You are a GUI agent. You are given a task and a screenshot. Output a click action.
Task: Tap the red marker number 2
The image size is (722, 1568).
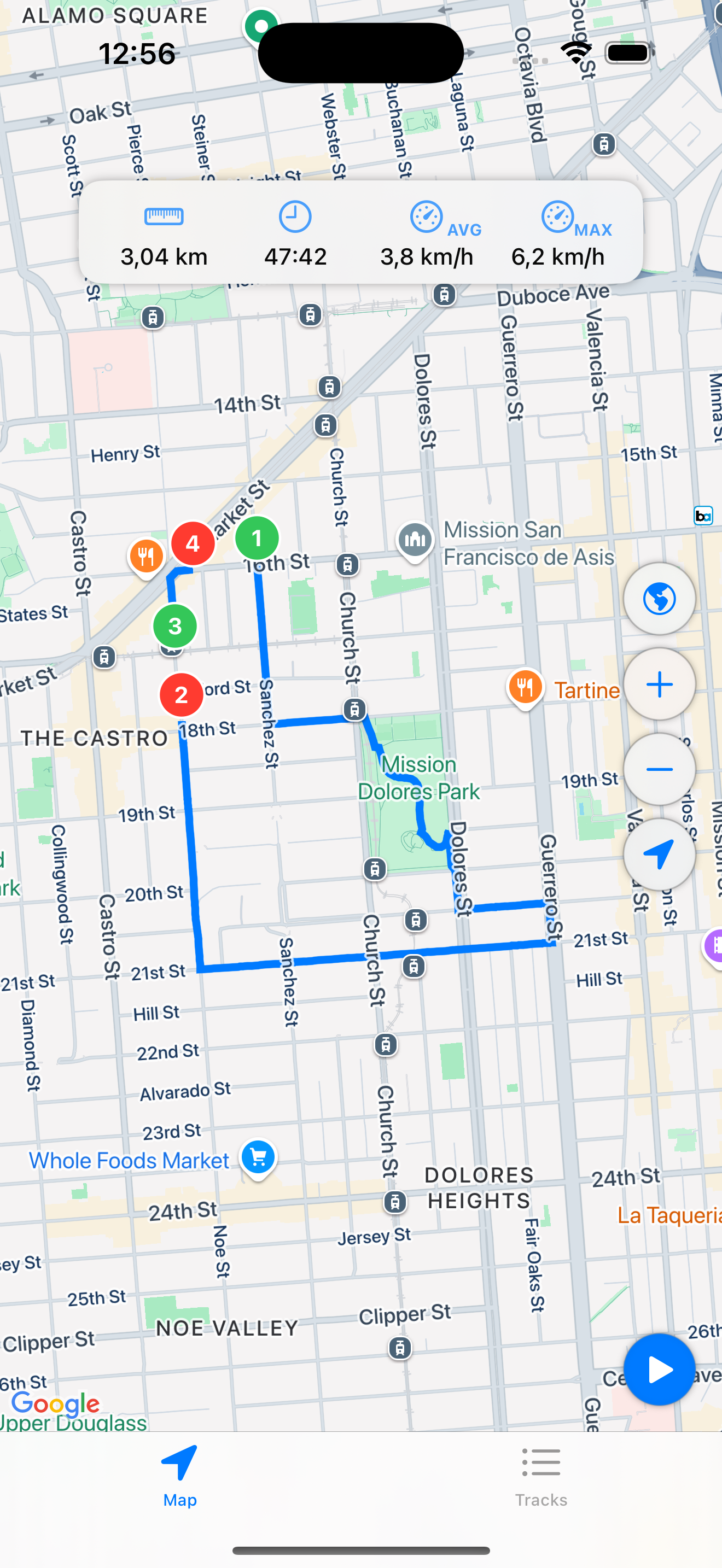click(x=181, y=695)
